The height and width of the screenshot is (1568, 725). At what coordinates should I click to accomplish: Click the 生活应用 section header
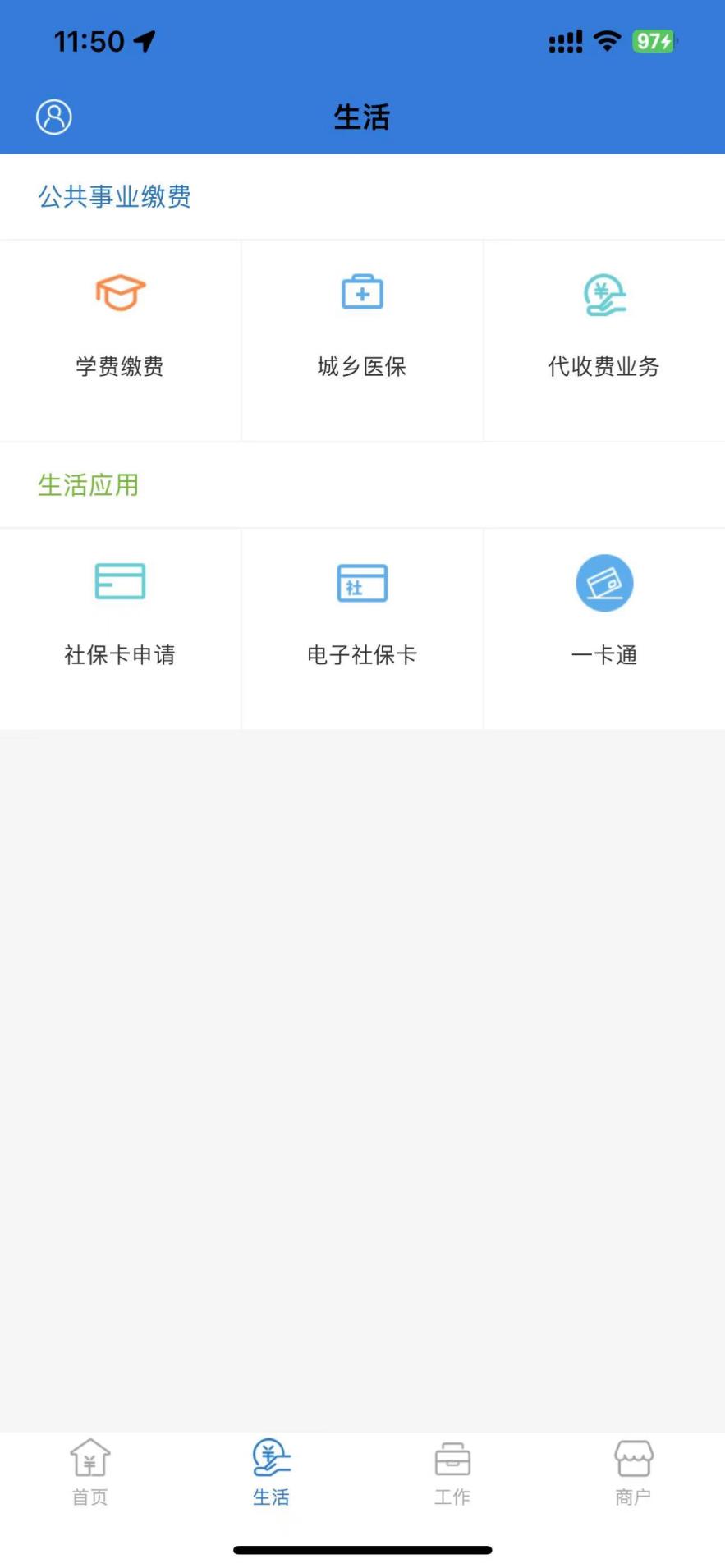[x=87, y=485]
